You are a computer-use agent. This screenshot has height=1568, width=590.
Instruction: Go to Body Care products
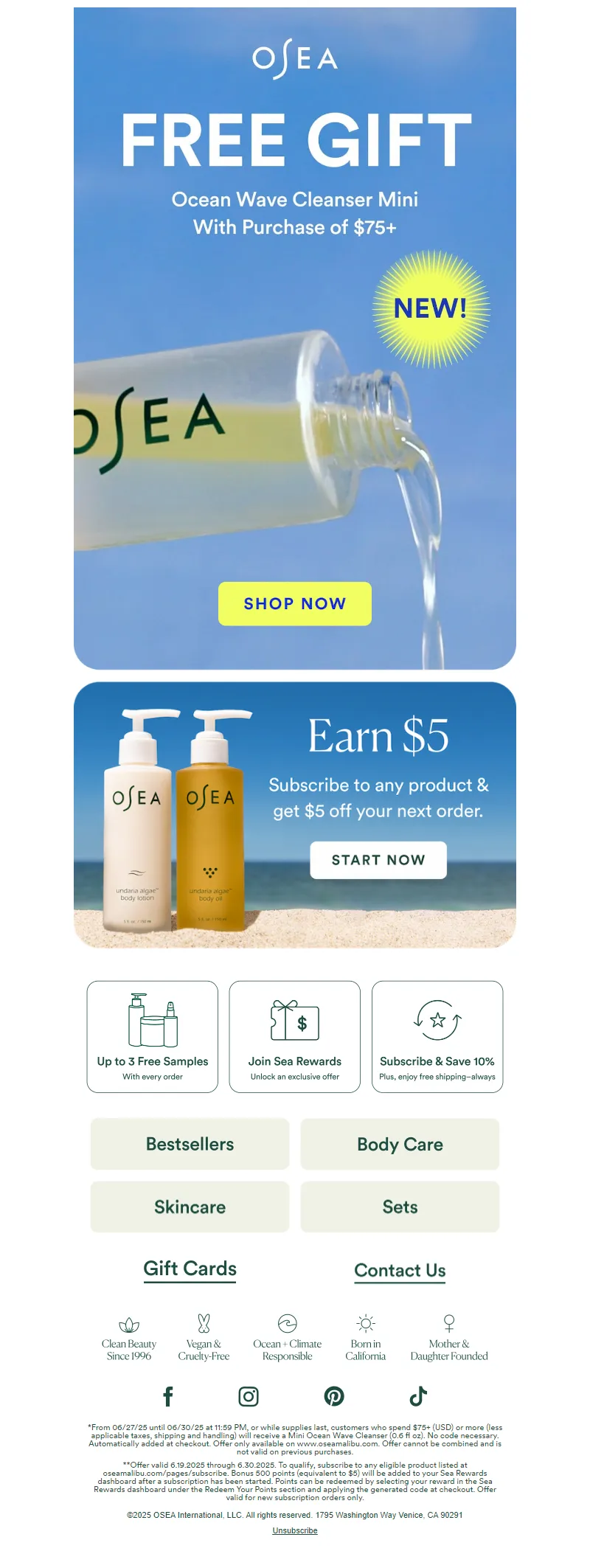(x=400, y=1144)
